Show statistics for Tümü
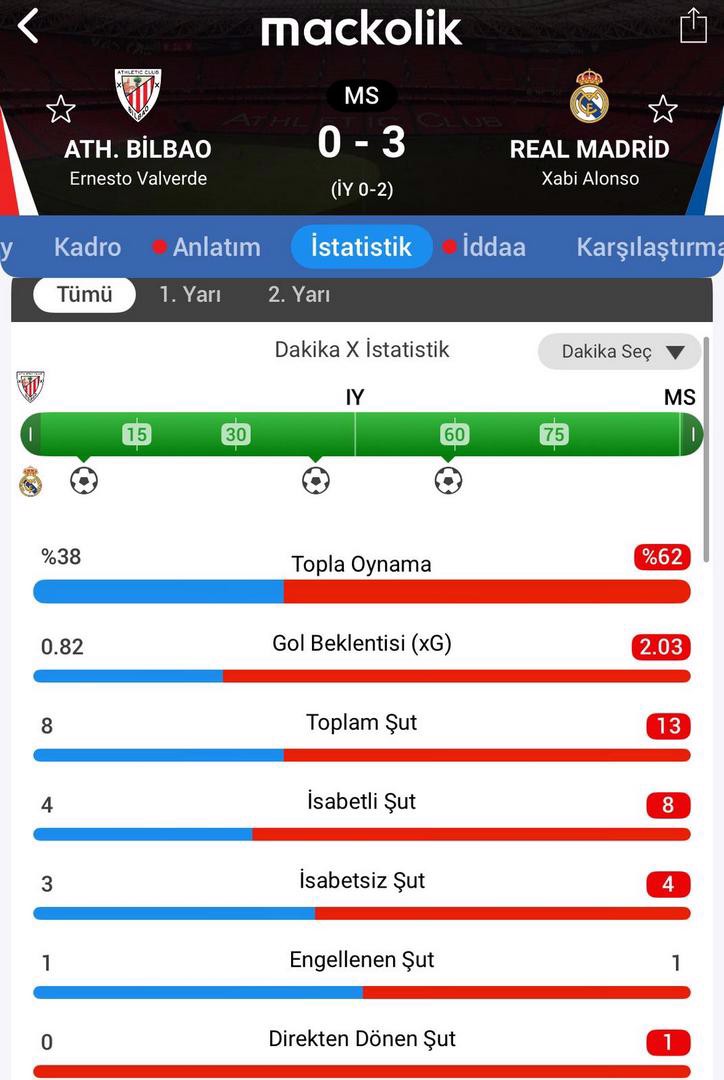724x1080 pixels. click(x=84, y=295)
